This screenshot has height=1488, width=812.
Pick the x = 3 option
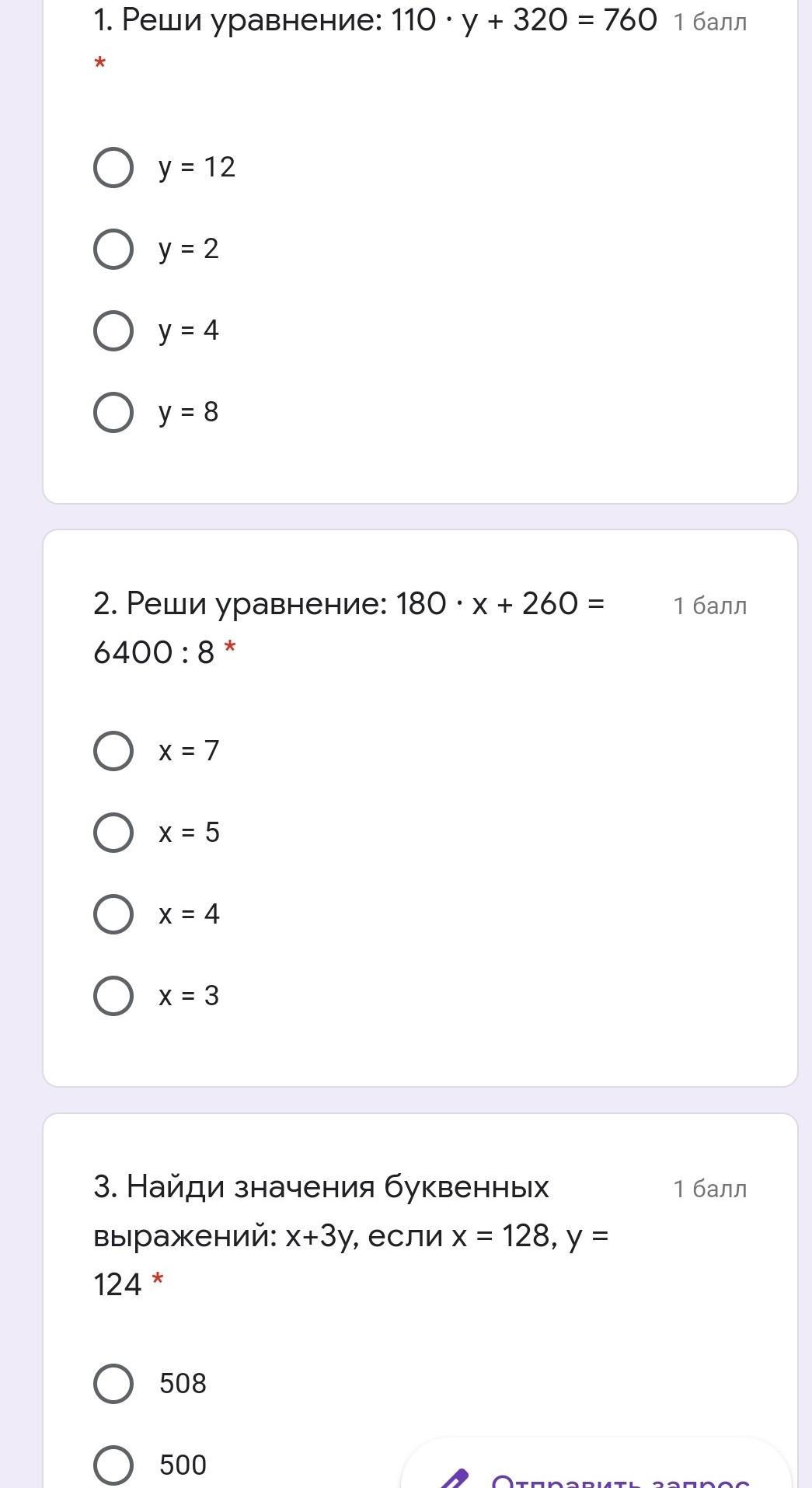113,996
